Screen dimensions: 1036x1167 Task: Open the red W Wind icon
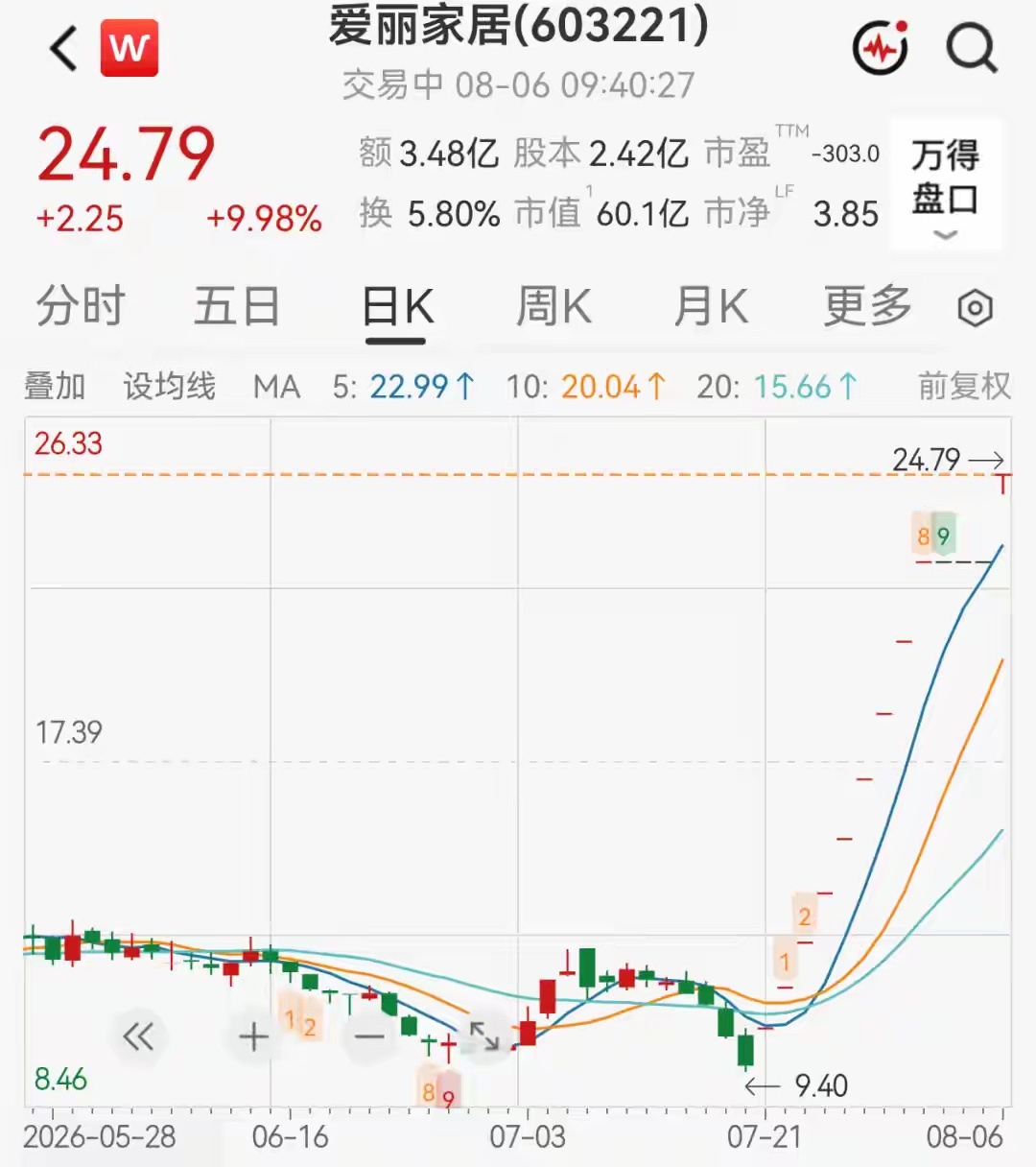point(129,47)
